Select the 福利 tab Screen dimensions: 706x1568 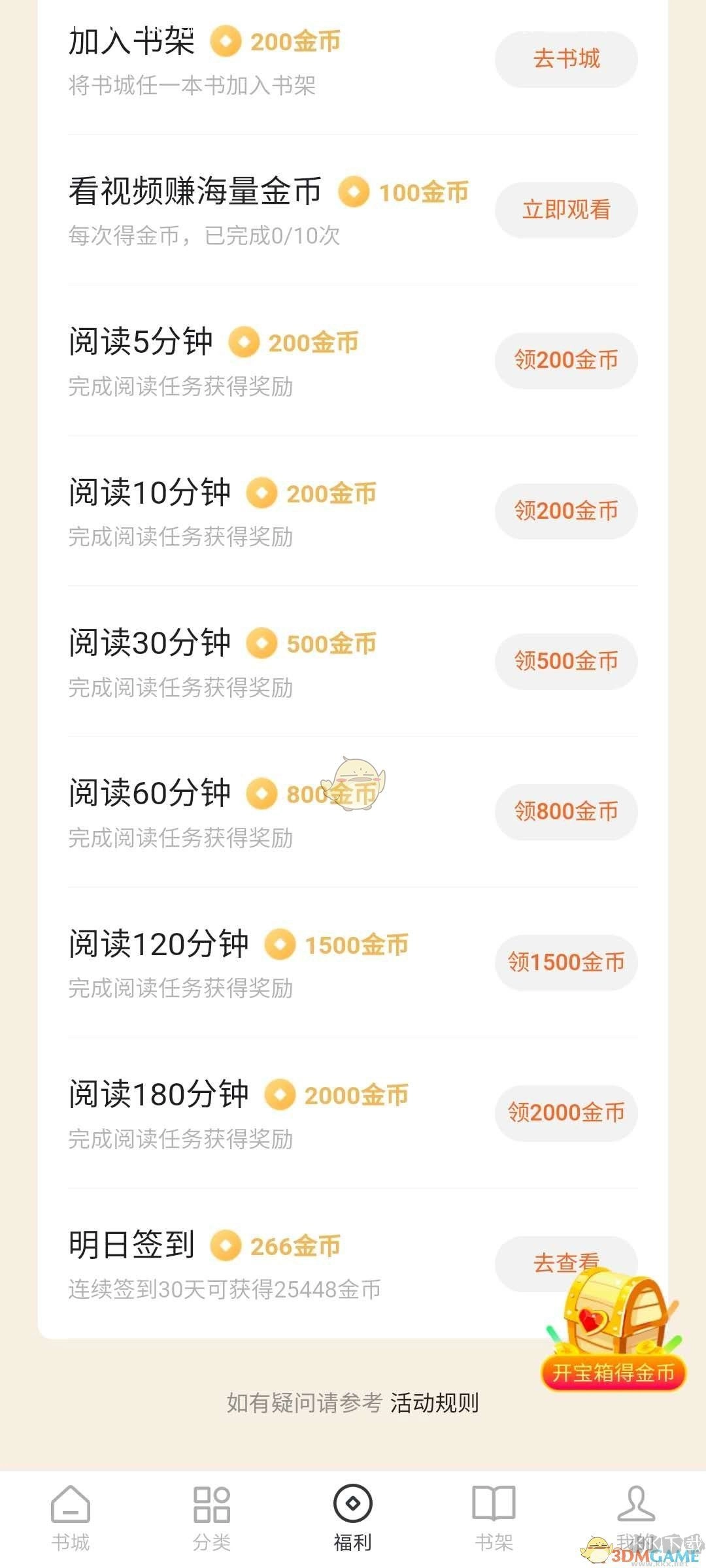pyautogui.click(x=353, y=1517)
